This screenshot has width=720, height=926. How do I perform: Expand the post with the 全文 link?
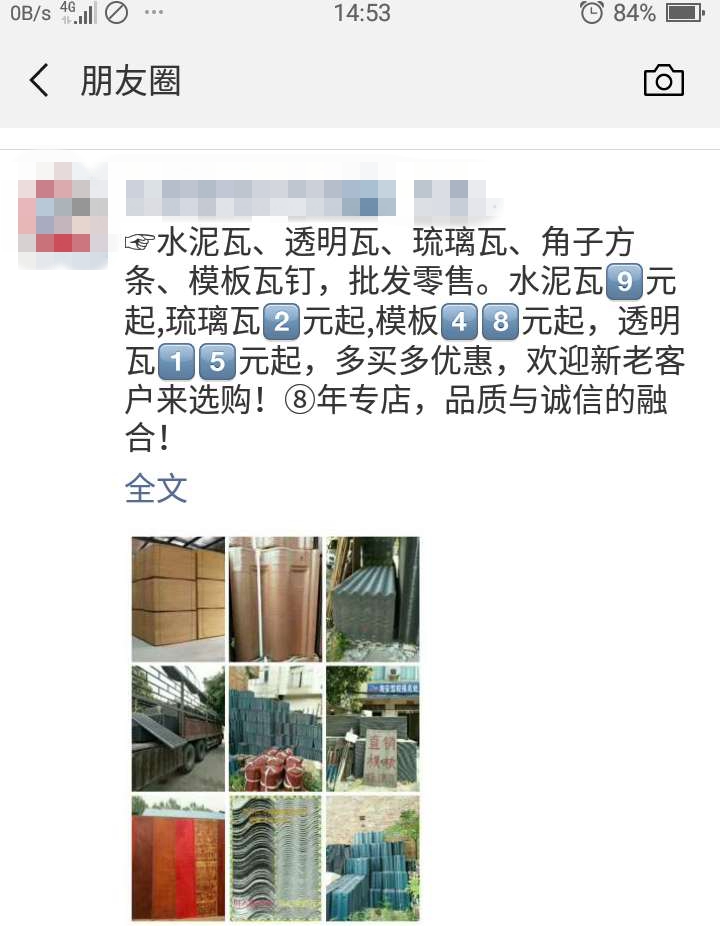point(156,488)
